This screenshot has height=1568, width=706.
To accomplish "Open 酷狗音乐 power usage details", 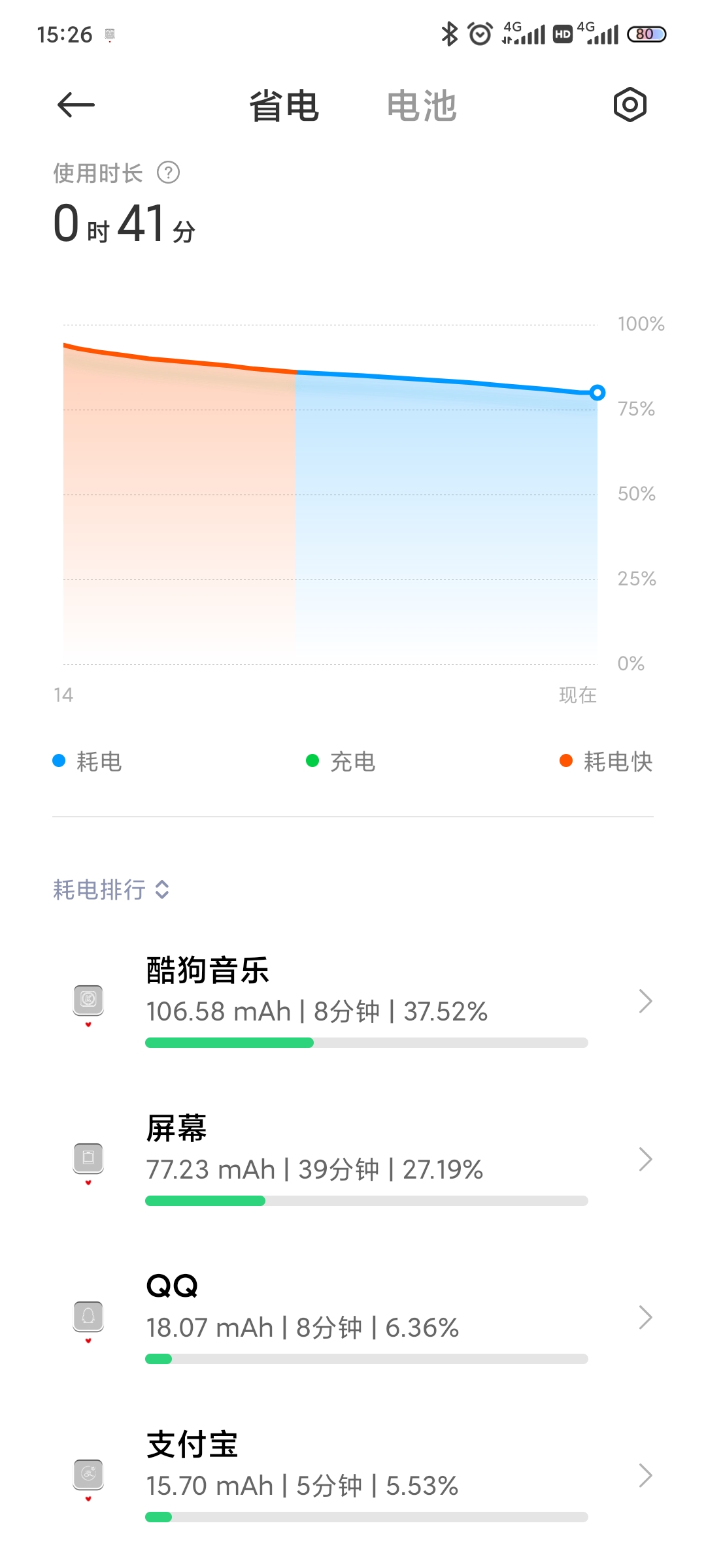I will pyautogui.click(x=353, y=1001).
